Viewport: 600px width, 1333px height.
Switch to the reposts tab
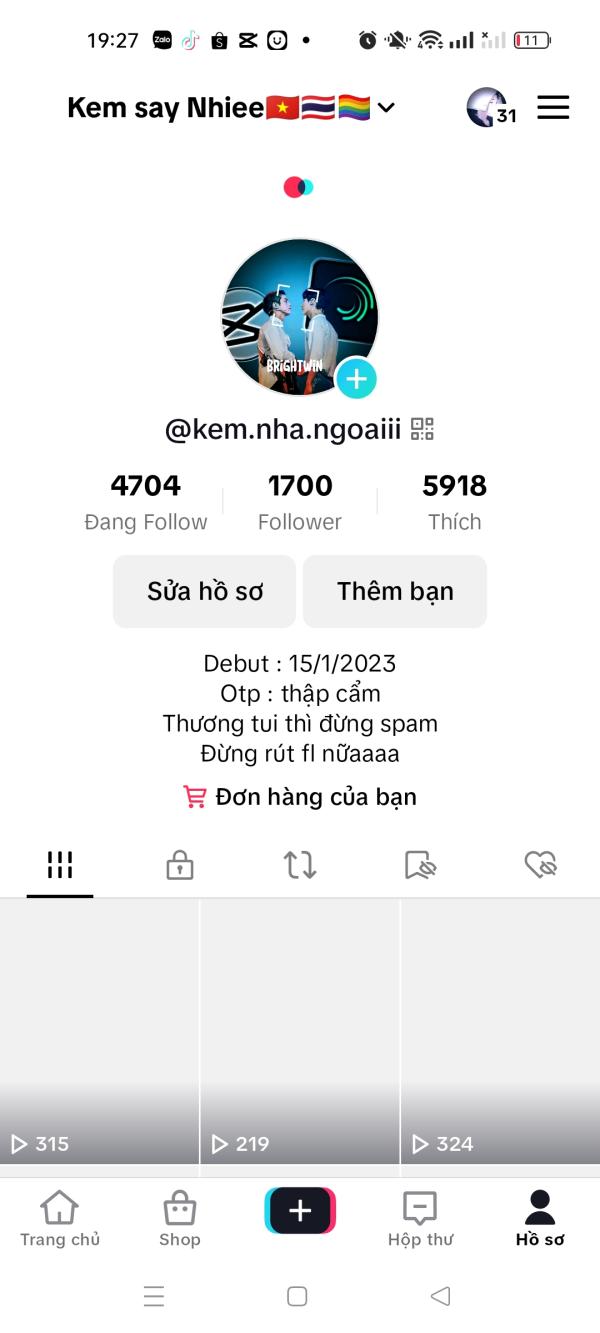tap(300, 865)
